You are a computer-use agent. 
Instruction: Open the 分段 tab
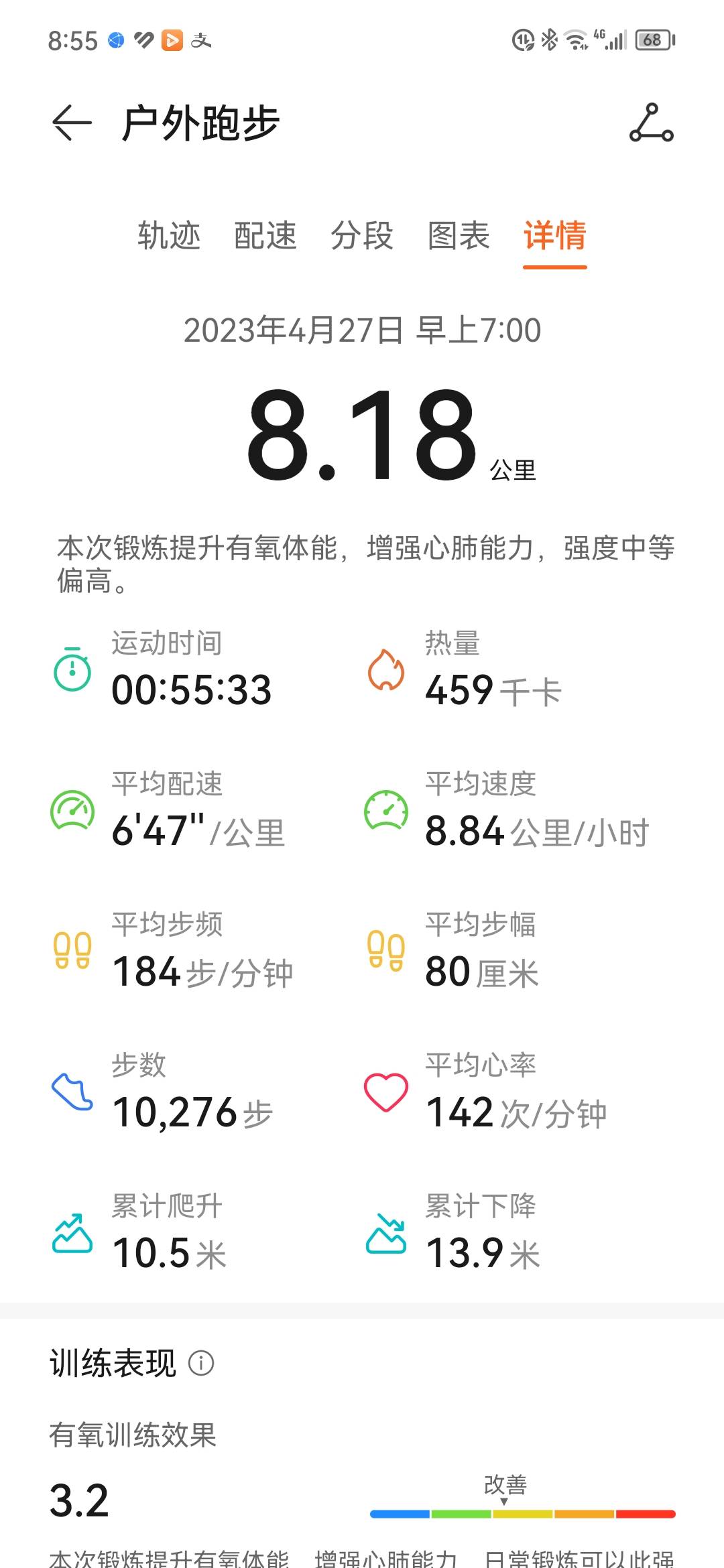(x=362, y=236)
